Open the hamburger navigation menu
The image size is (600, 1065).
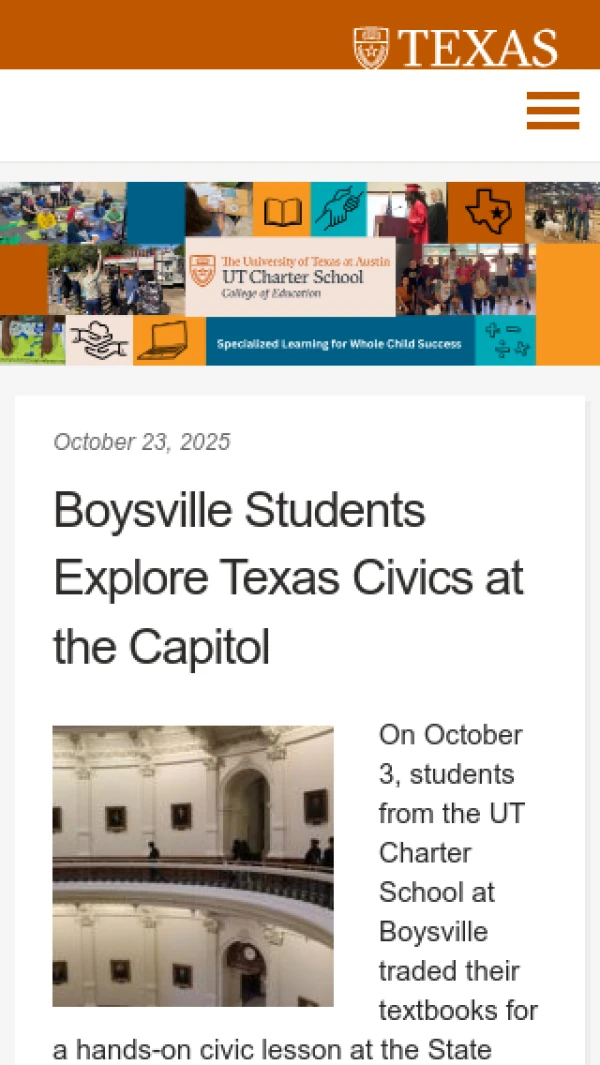pyautogui.click(x=553, y=111)
